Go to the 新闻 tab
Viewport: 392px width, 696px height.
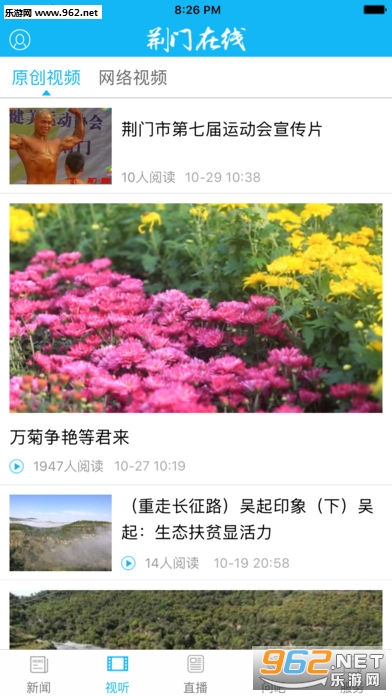(39, 674)
